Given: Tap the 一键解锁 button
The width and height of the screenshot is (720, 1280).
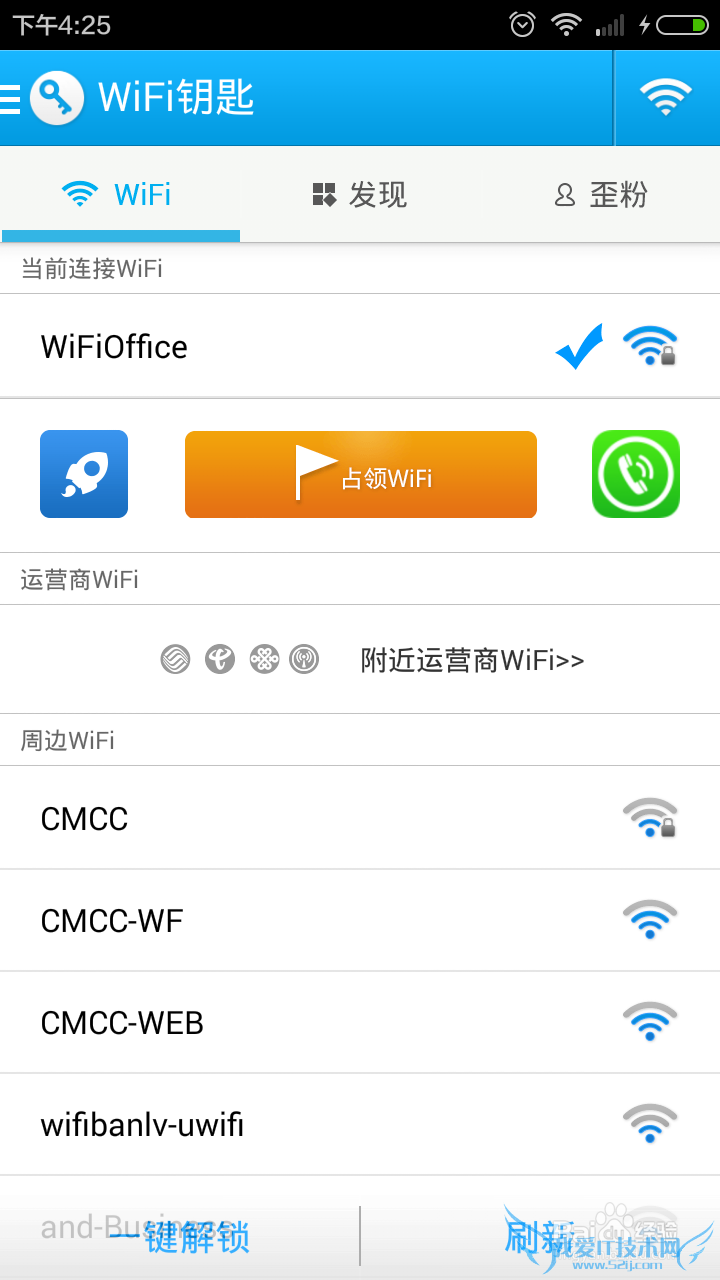Looking at the screenshot, I should (x=180, y=1237).
